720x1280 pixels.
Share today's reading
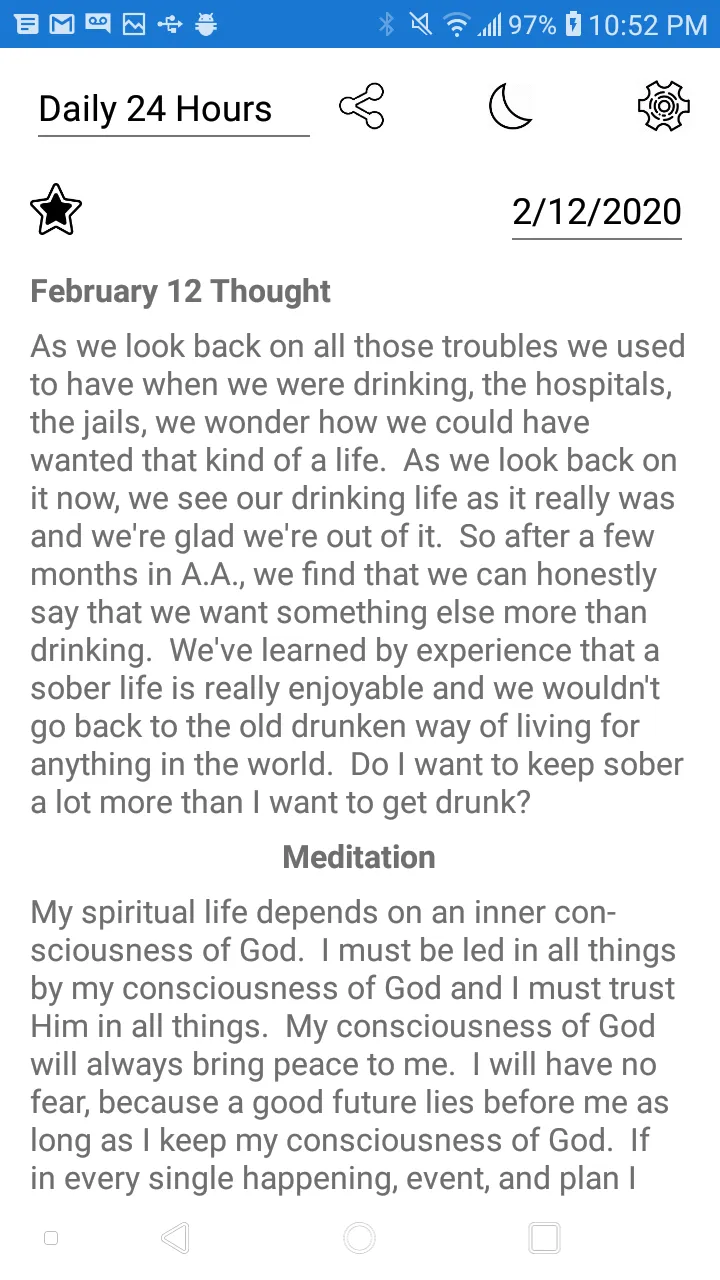coord(361,106)
